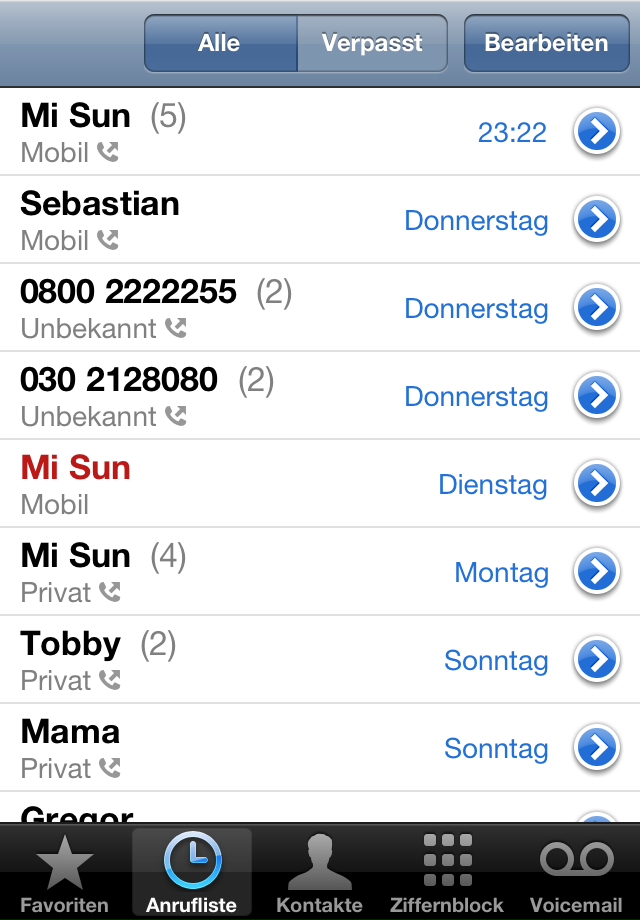
Task: Tap the Bearbeiten button
Action: 546,43
